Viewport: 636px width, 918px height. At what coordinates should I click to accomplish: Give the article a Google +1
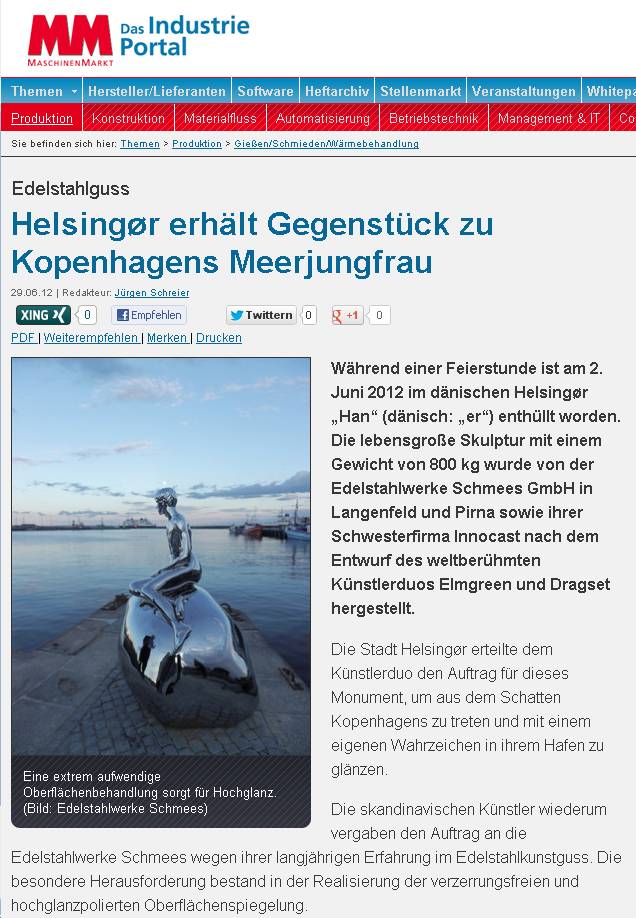[x=347, y=315]
